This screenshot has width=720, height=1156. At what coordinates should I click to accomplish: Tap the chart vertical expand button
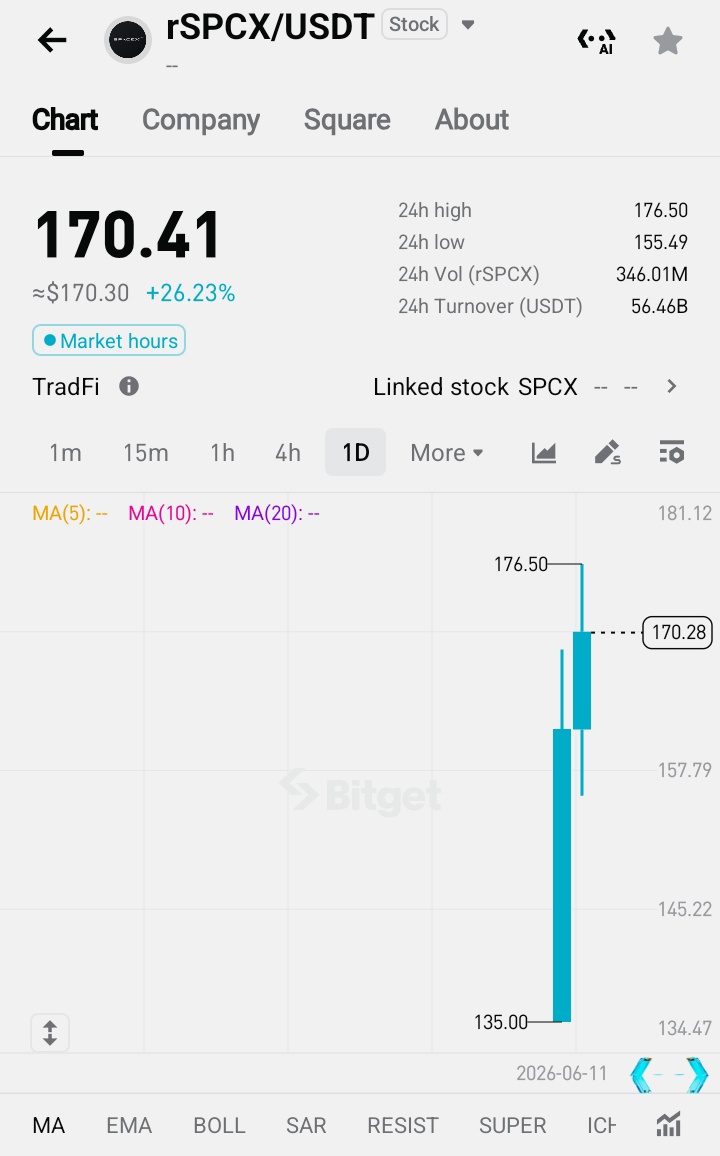(x=50, y=1032)
